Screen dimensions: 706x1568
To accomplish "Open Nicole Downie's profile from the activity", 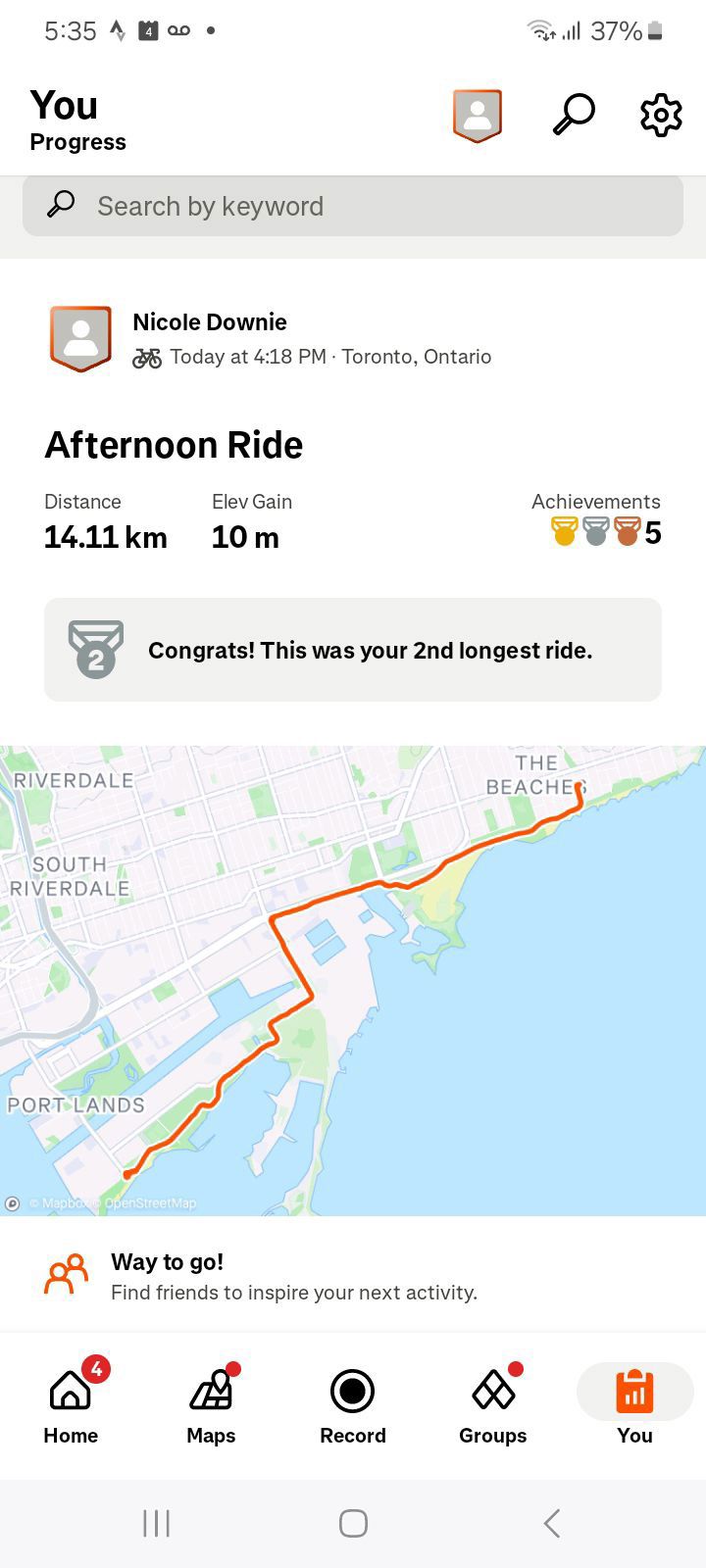I will tap(210, 322).
